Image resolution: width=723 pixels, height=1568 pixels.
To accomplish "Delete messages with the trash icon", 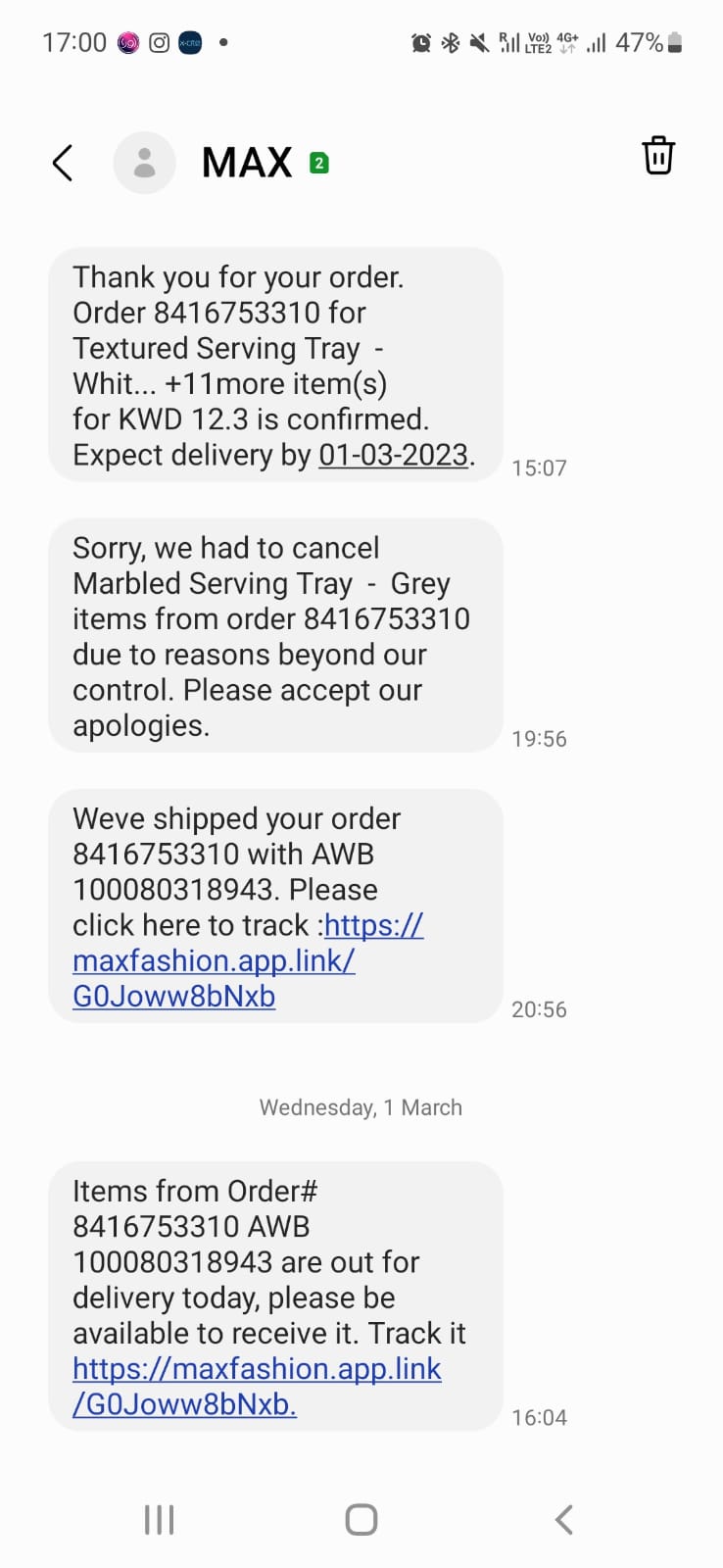I will [657, 156].
